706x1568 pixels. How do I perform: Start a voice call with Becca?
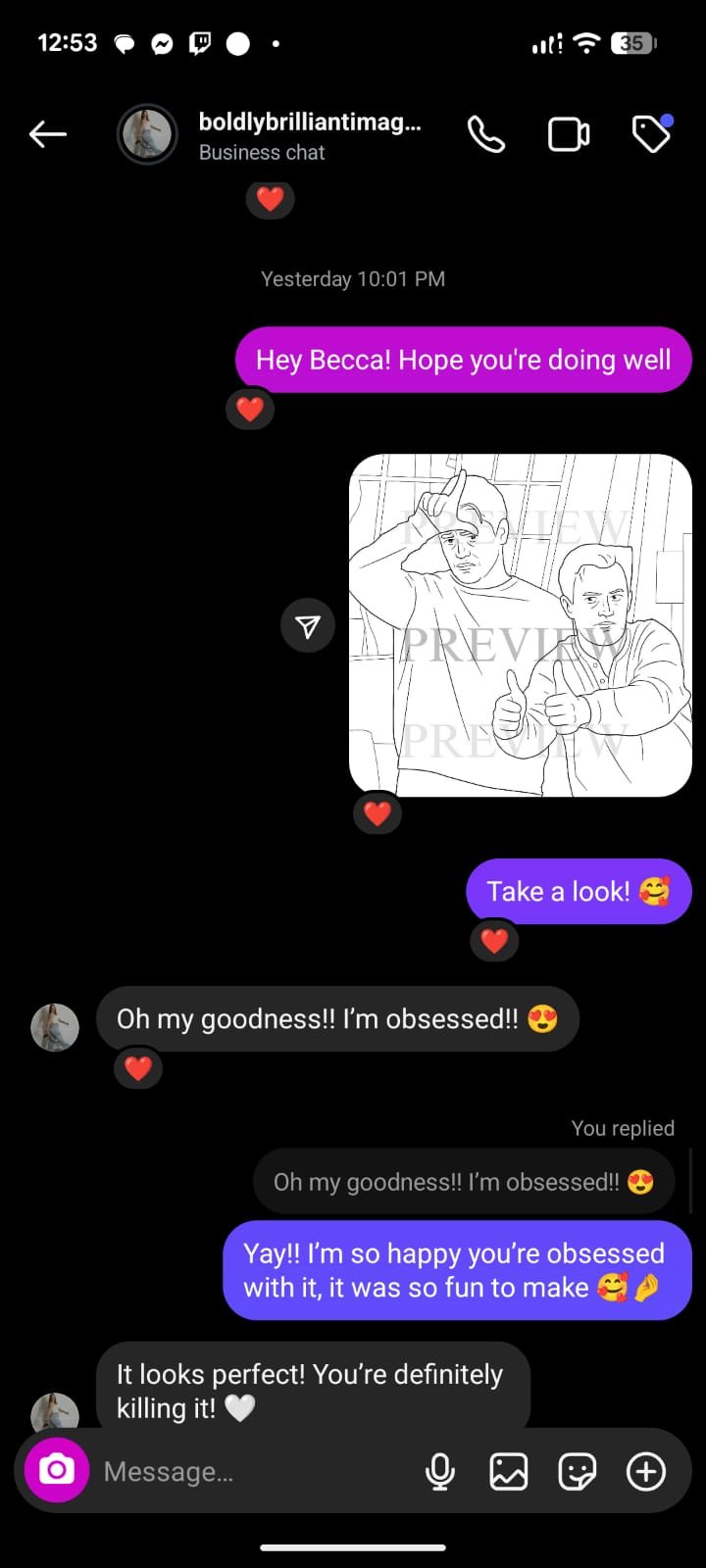487,133
